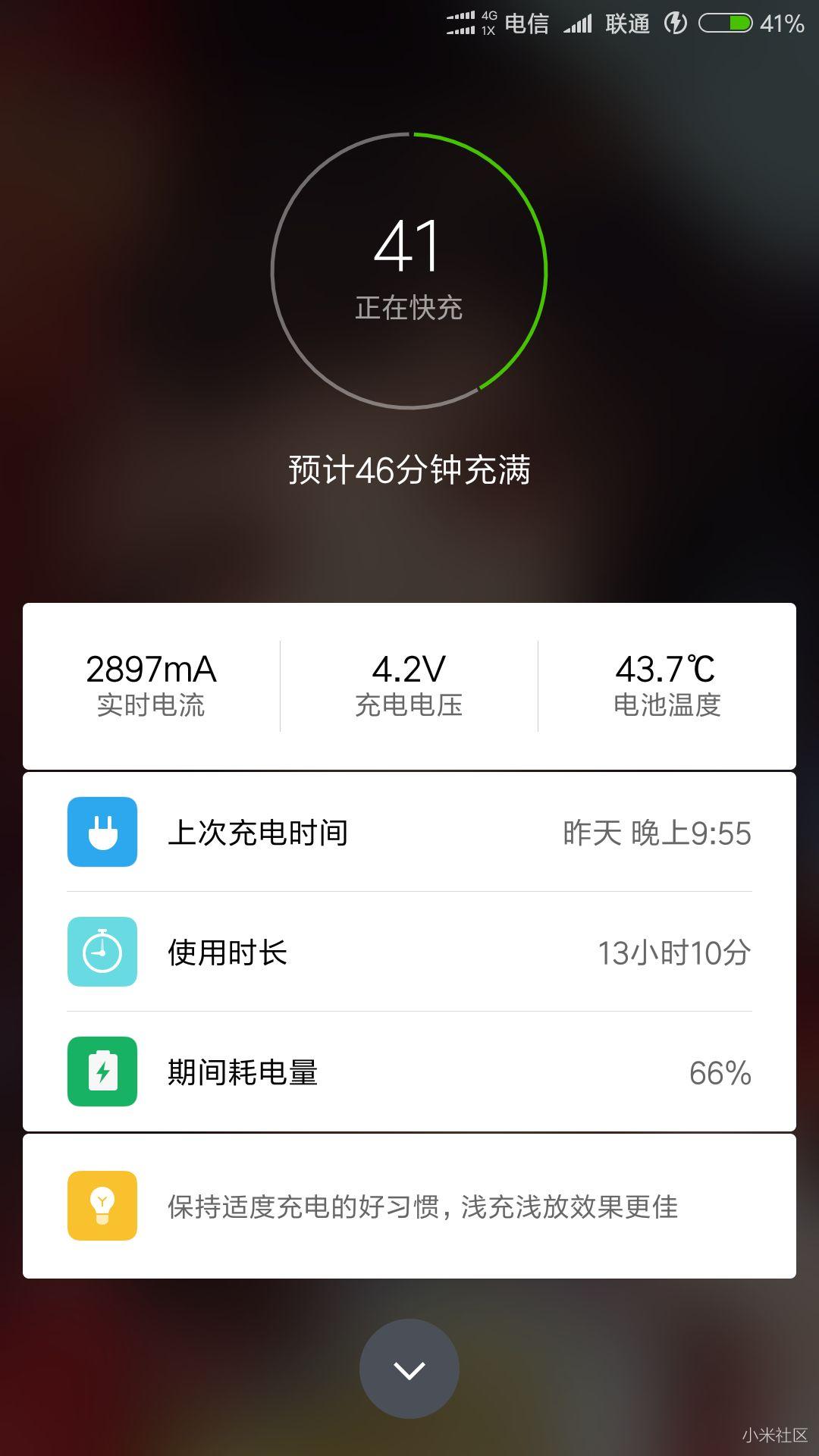
Task: Expand the 使用时长 duration row
Action: pos(409,952)
